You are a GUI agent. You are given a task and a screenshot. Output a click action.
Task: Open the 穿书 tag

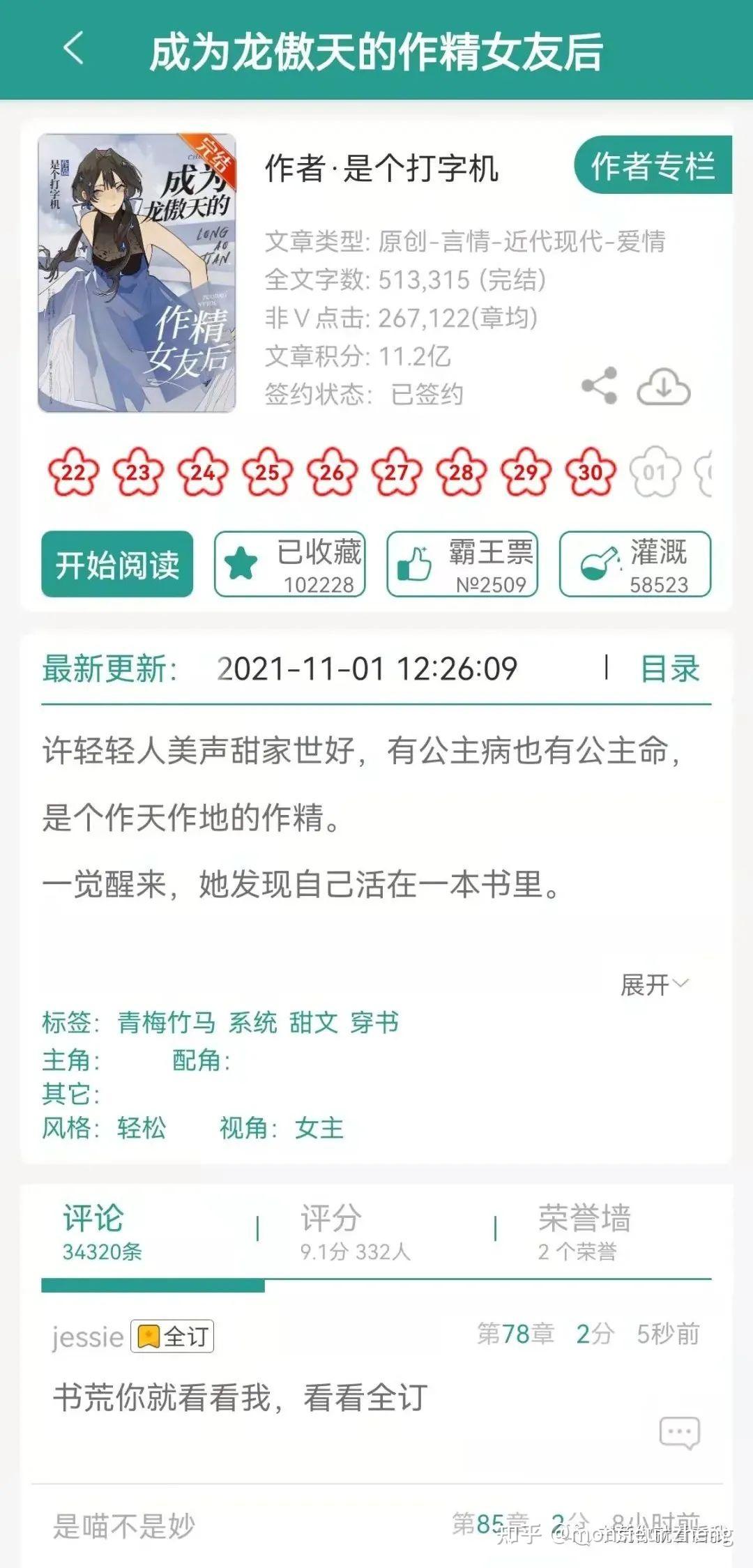[374, 1022]
